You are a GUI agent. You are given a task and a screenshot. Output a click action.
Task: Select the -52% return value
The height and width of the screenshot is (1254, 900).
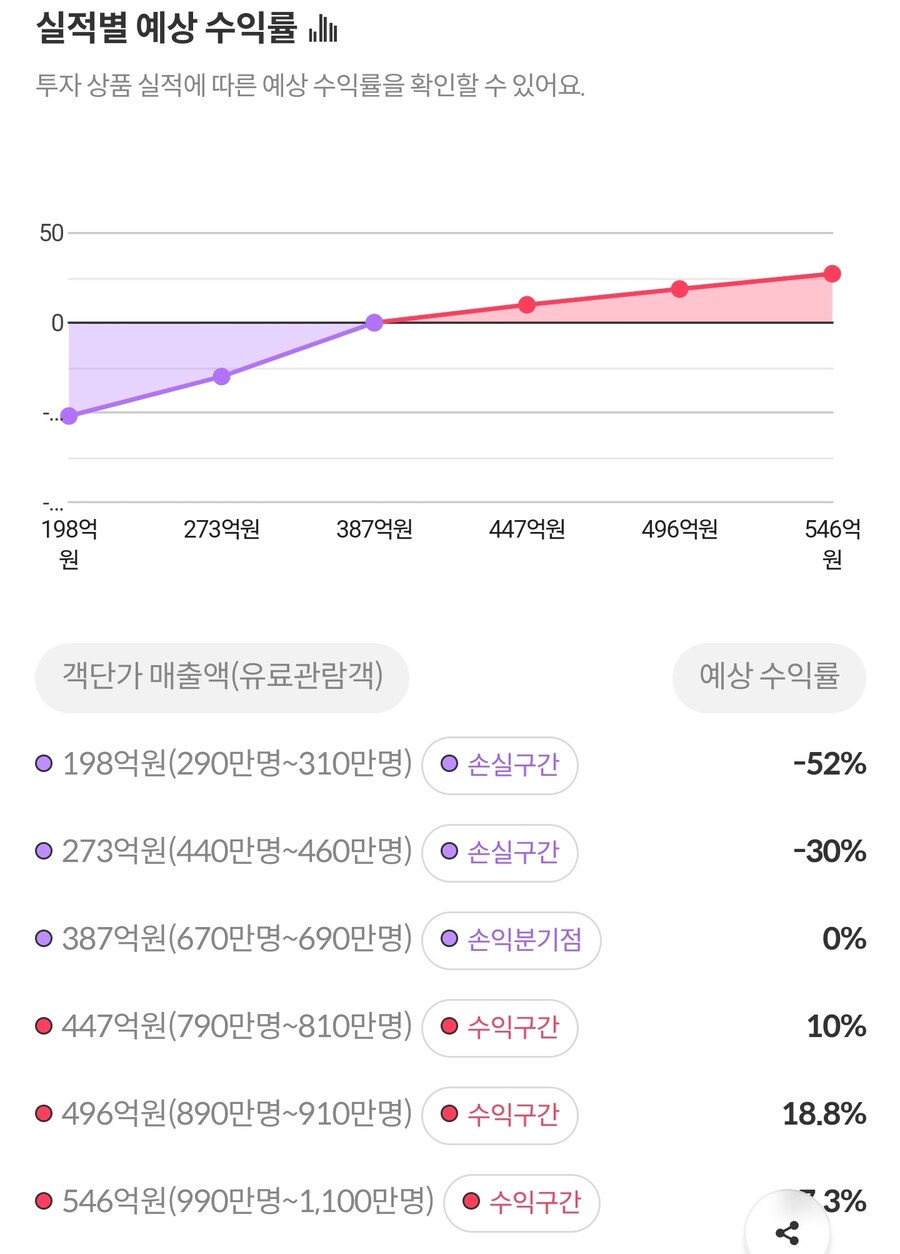831,764
